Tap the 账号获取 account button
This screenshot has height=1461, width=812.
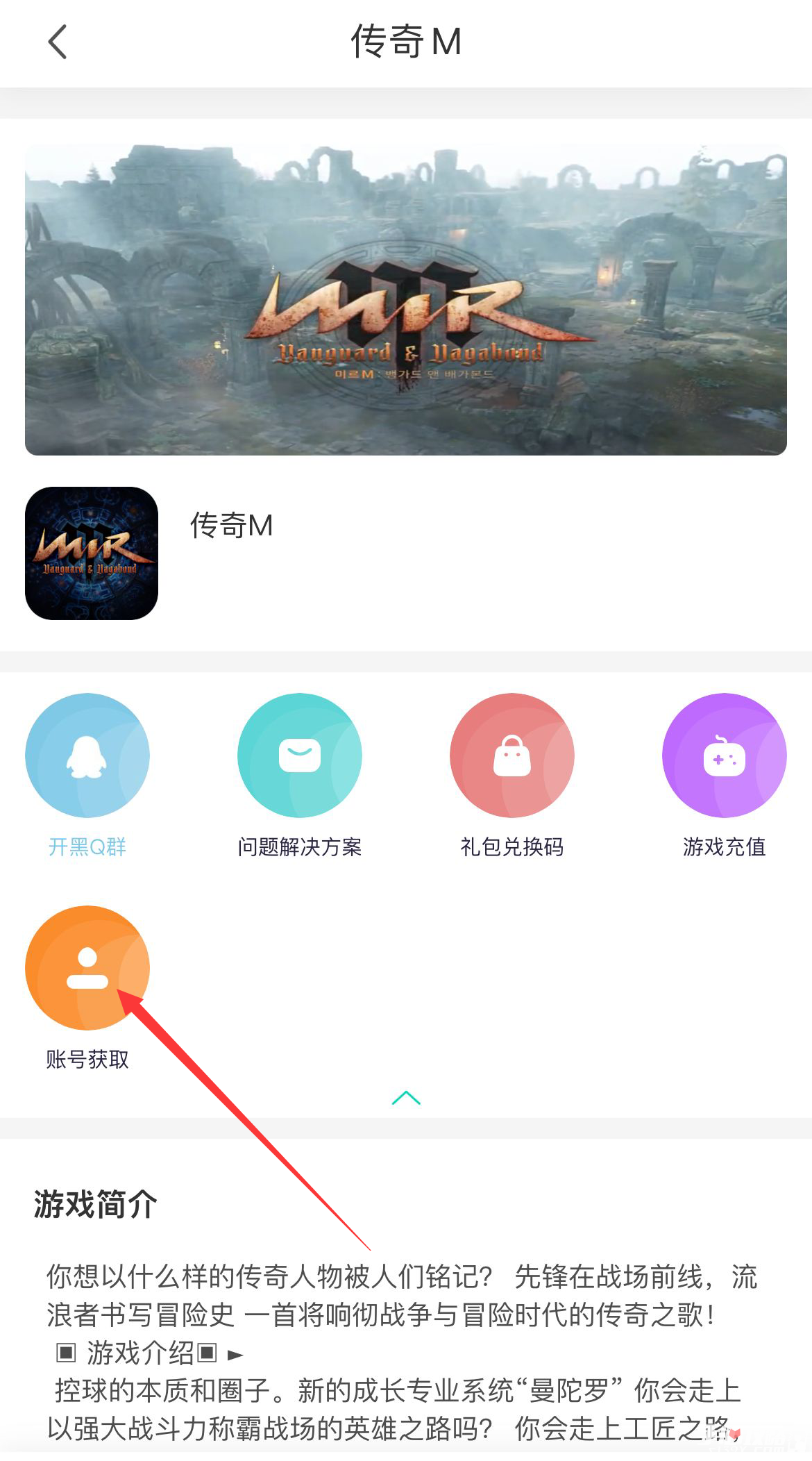[x=87, y=969]
